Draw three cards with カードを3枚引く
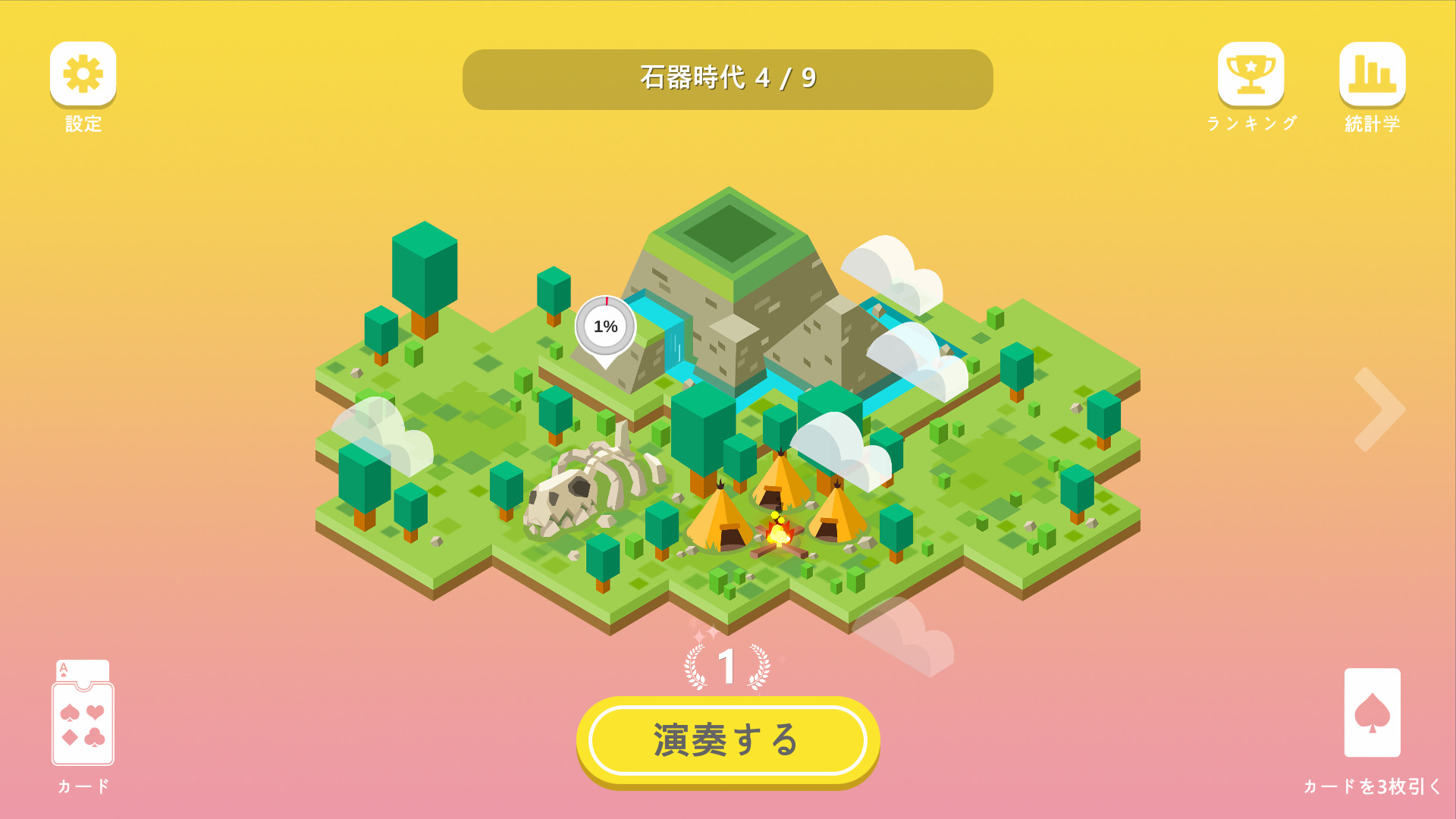The image size is (1456, 819). pyautogui.click(x=1372, y=713)
